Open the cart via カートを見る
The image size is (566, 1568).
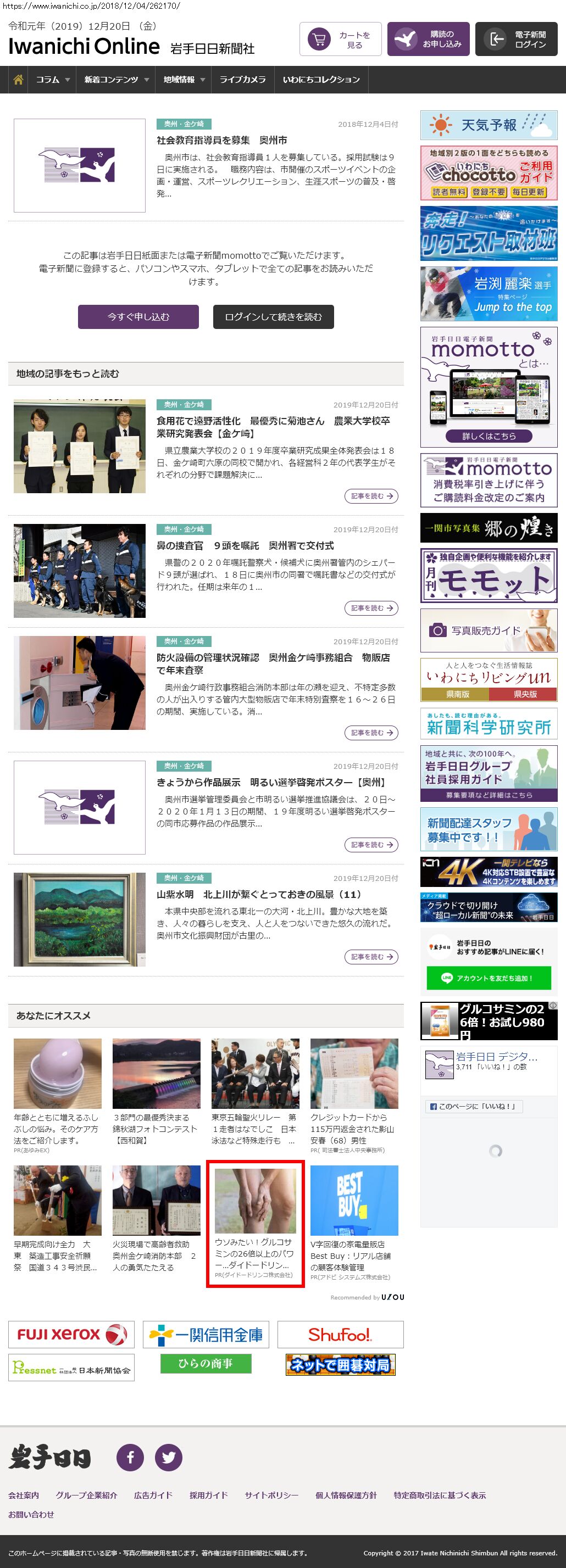(x=340, y=40)
